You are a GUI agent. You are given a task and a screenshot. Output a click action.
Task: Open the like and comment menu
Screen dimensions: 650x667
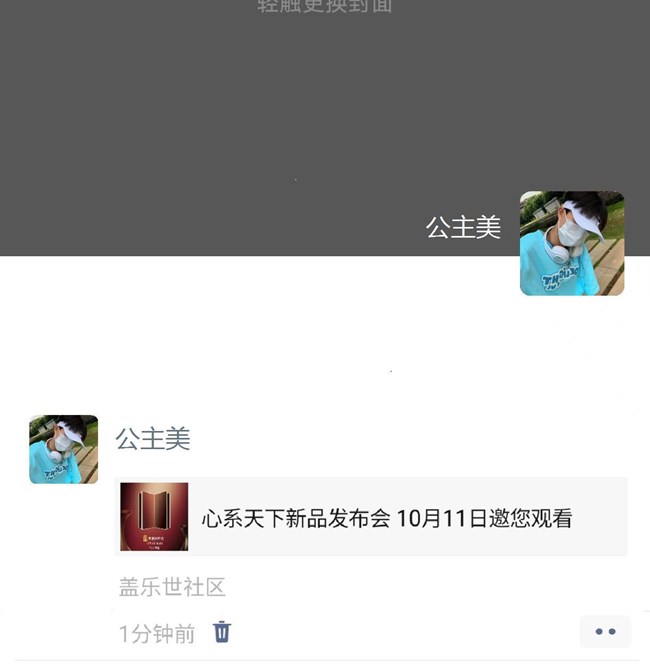(x=605, y=632)
